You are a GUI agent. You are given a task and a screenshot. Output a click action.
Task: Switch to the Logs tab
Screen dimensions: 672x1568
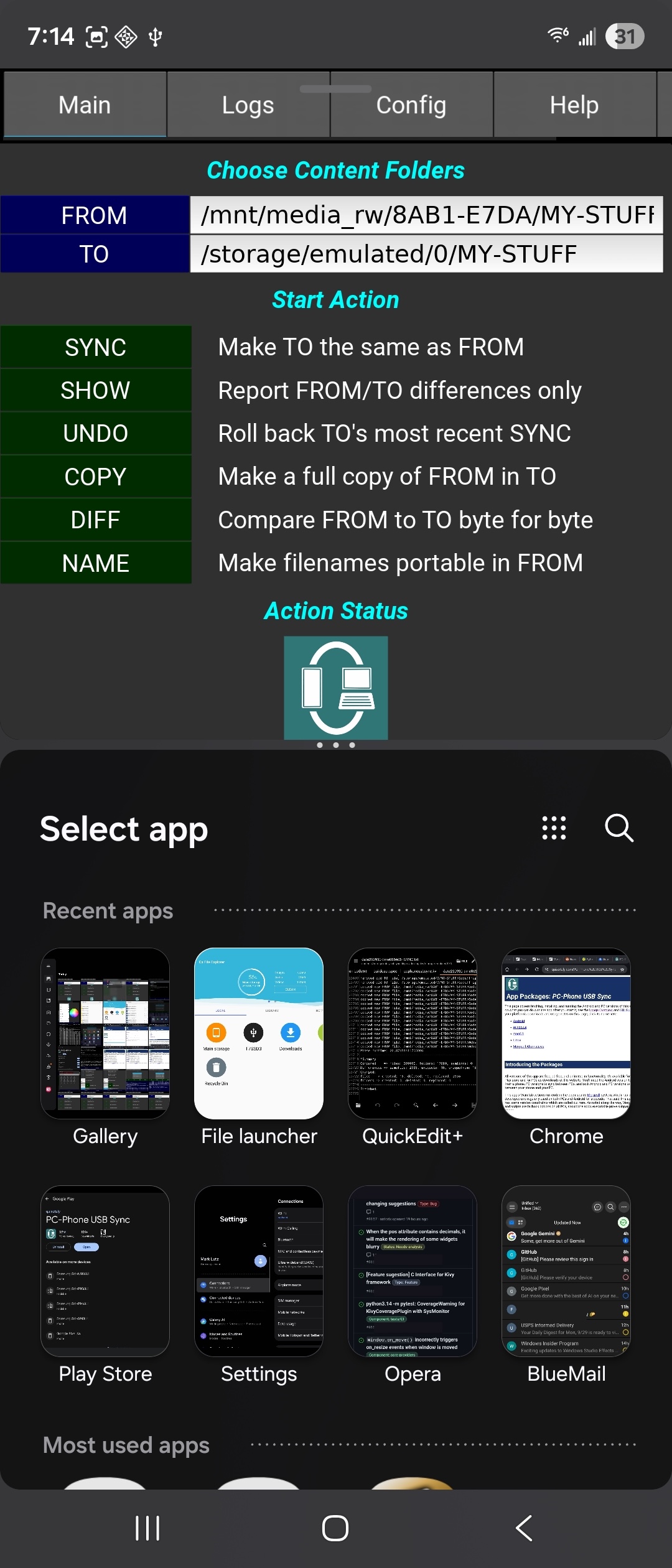click(248, 105)
